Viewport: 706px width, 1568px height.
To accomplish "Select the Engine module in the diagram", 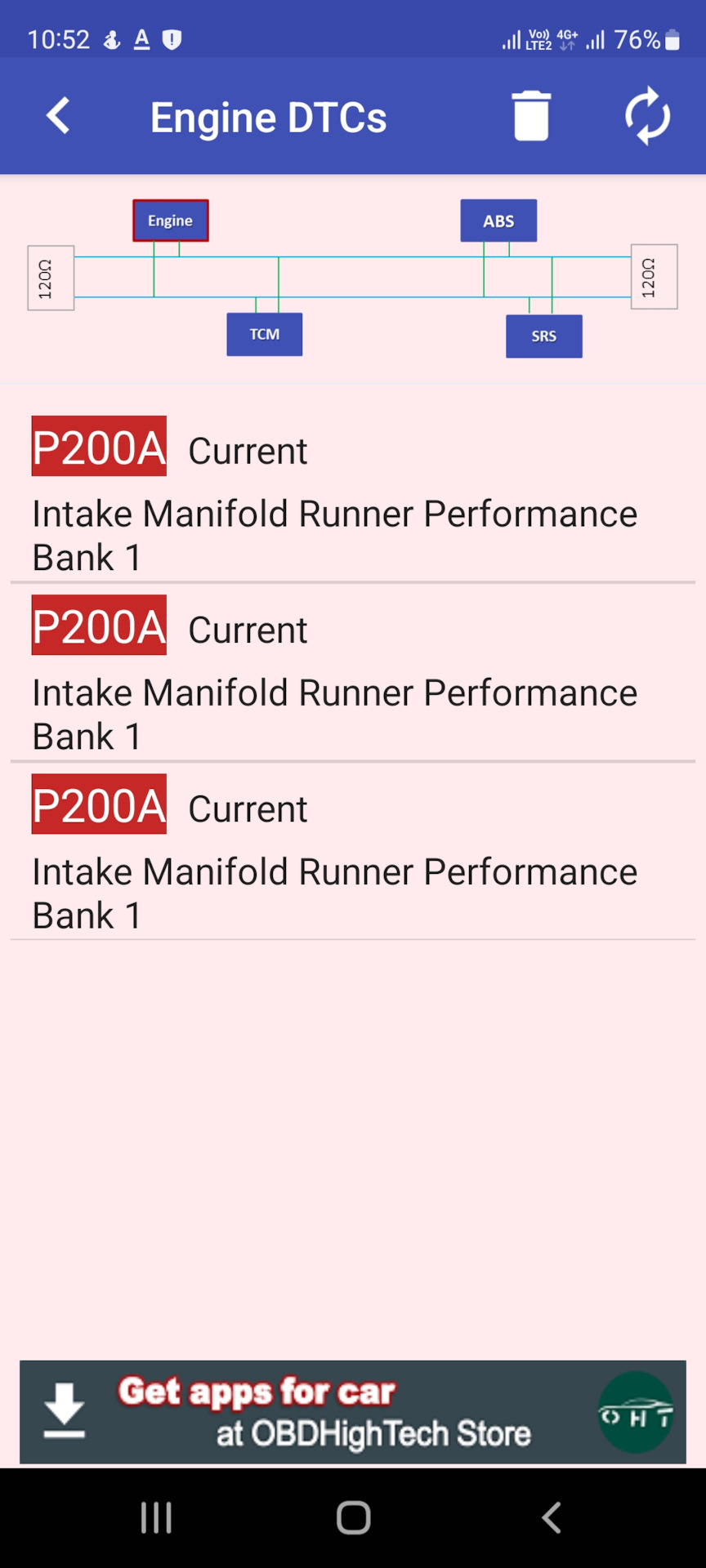I will (171, 220).
